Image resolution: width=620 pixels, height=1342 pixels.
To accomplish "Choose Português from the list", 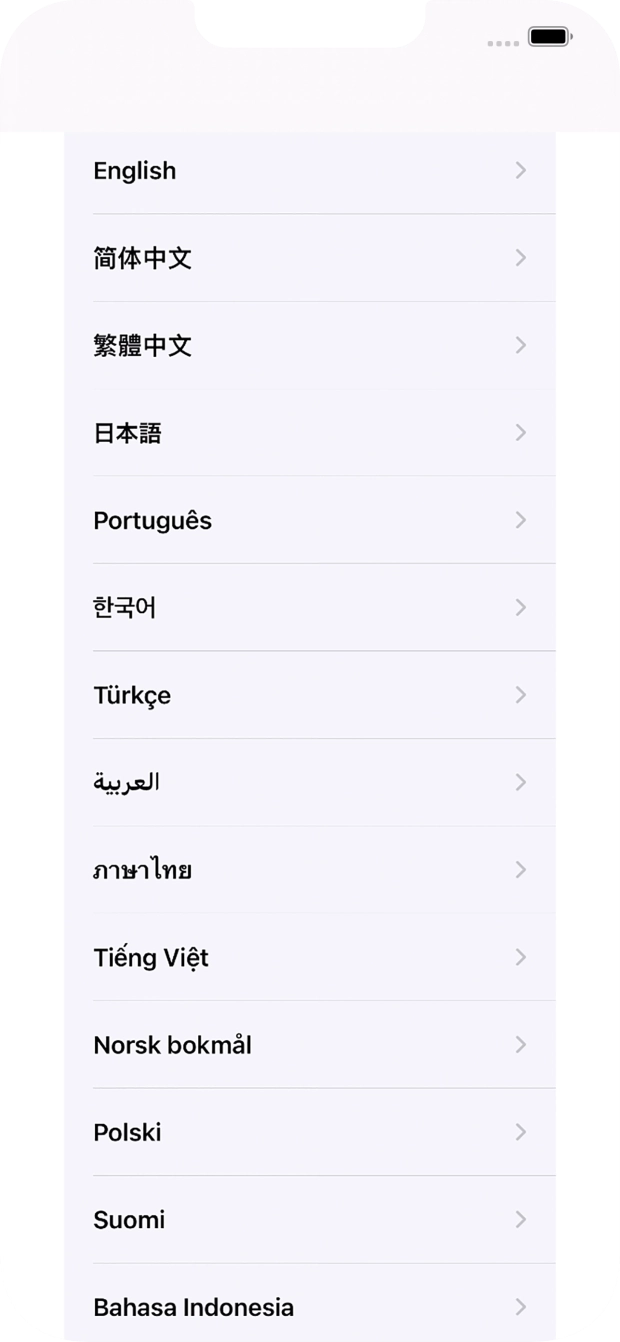I will click(x=310, y=520).
